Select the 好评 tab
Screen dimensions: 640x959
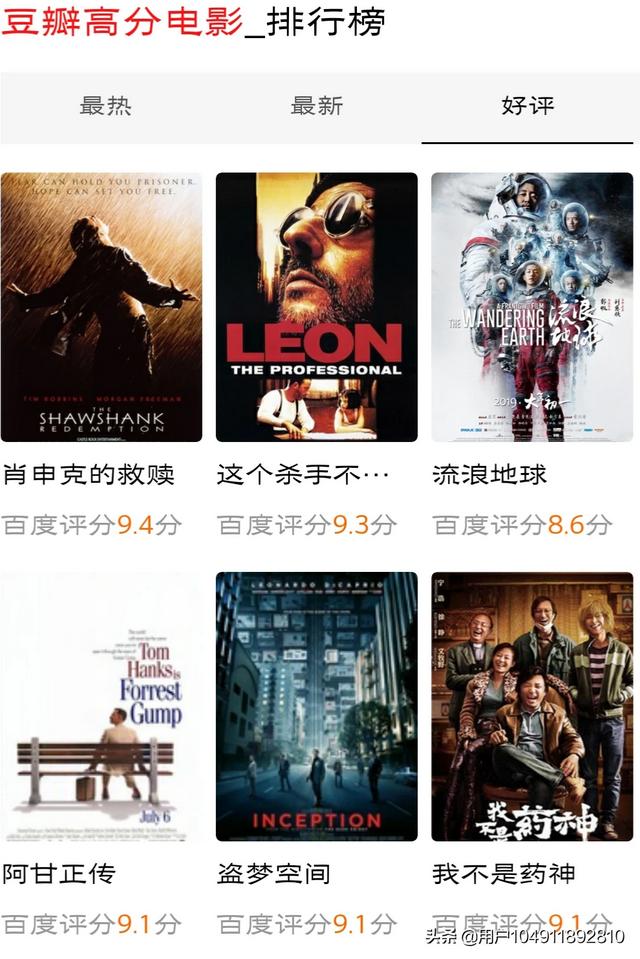point(527,106)
